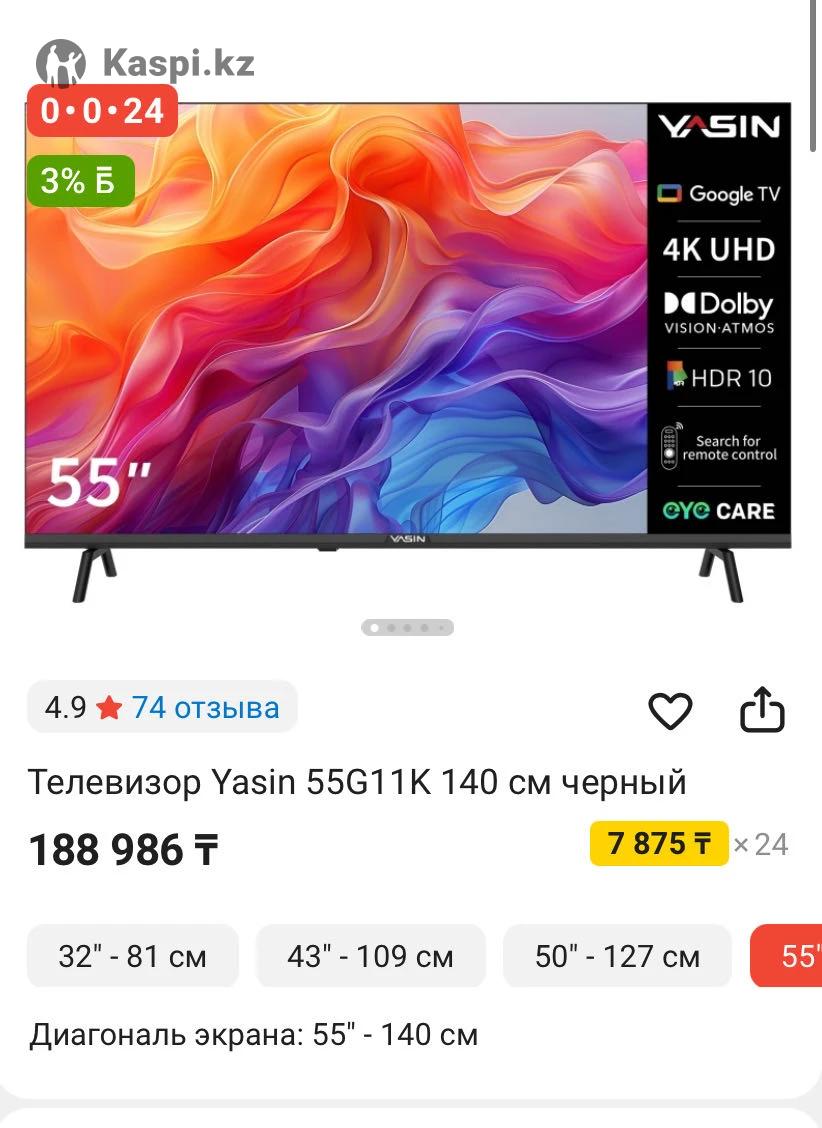
Task: Share this Yasin TV listing
Action: (x=762, y=710)
